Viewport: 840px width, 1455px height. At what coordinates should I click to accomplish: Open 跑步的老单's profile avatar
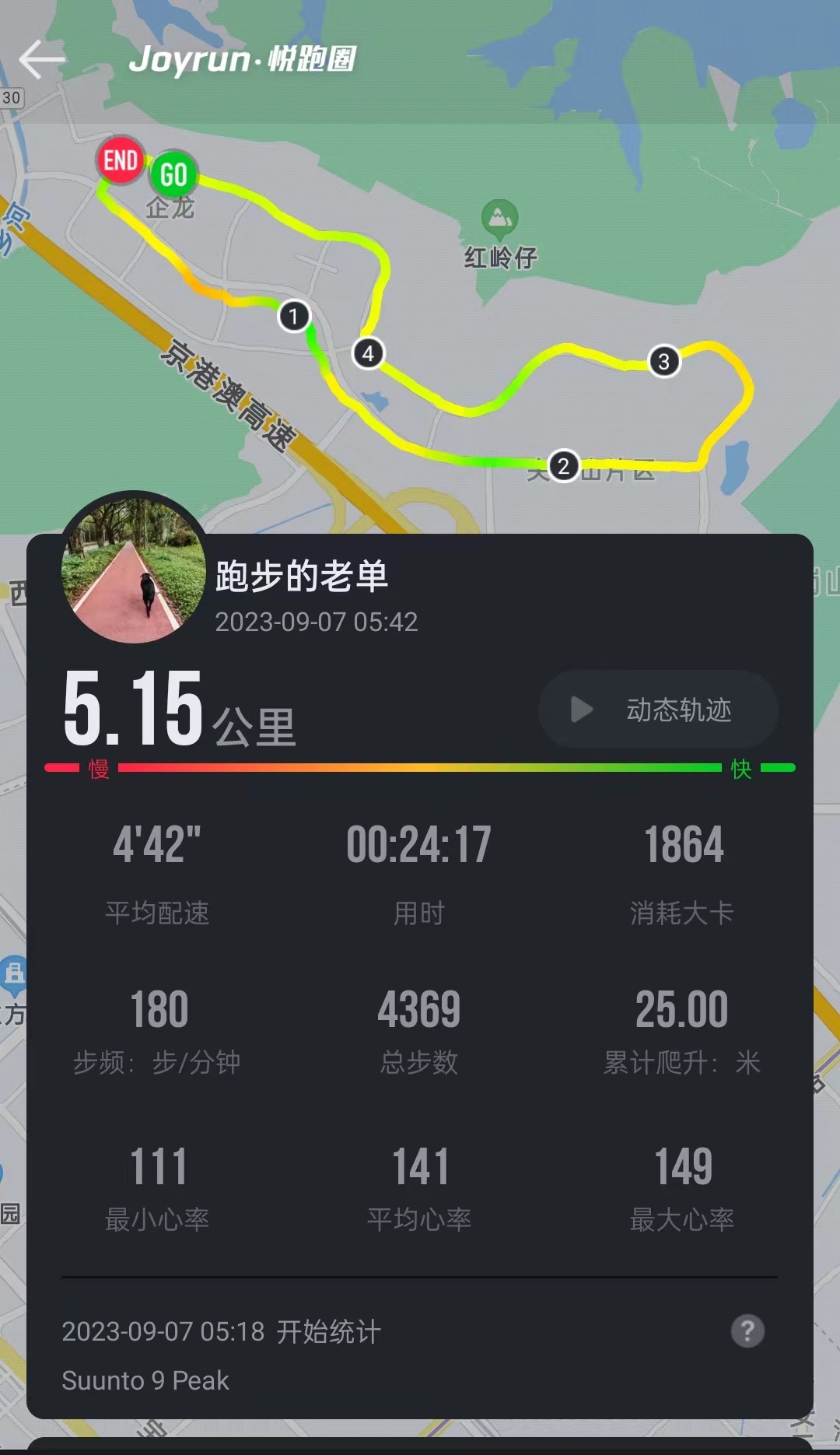134,570
